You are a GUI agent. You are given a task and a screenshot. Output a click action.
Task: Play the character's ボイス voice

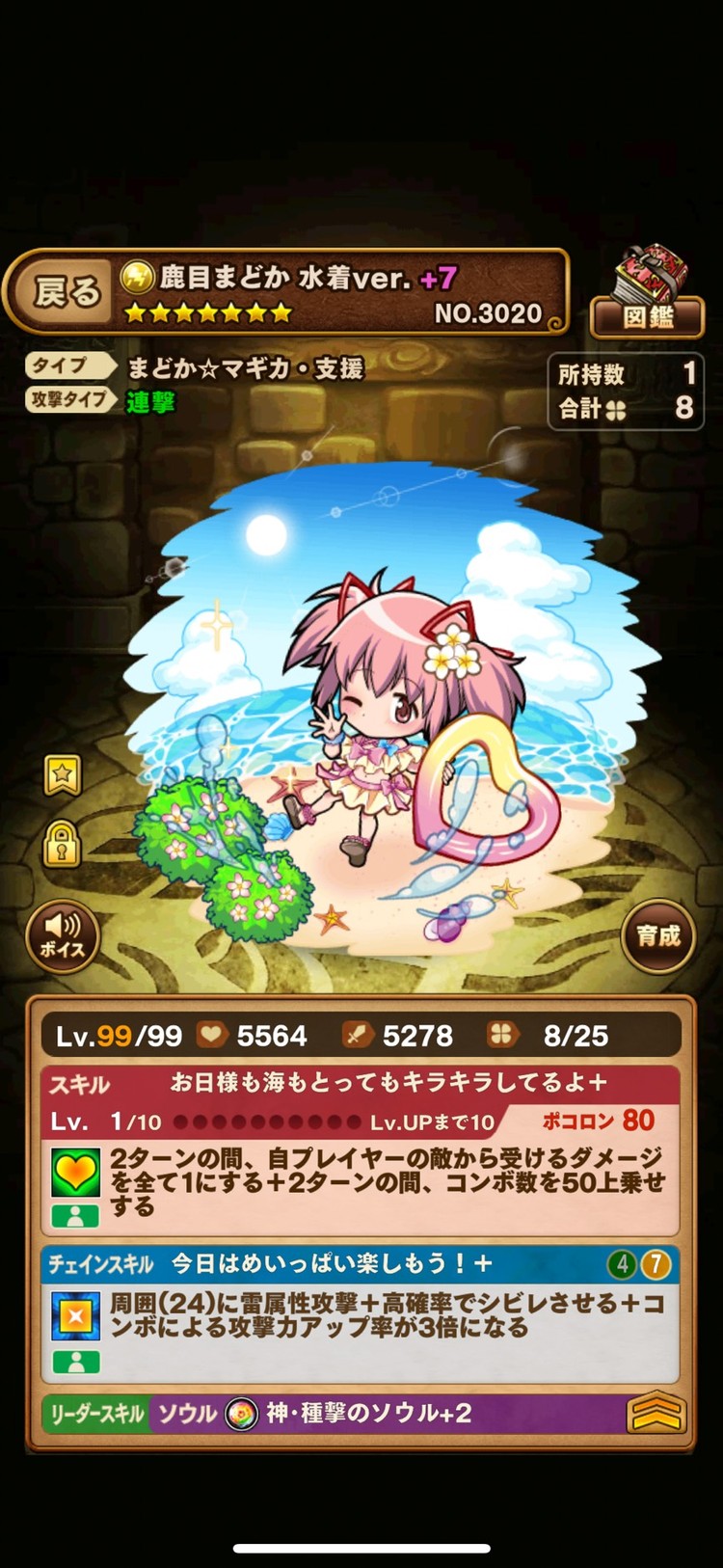(x=62, y=936)
